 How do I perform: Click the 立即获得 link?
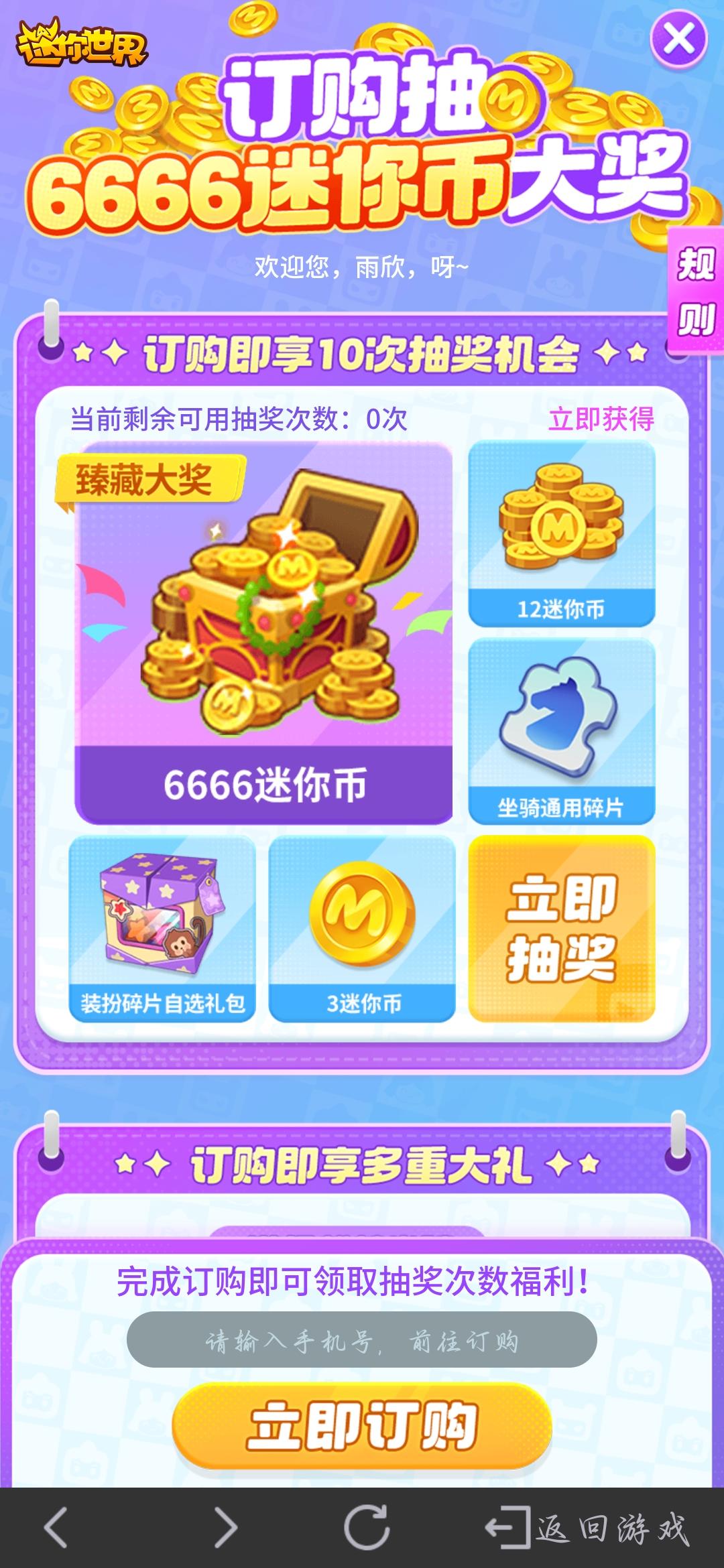(602, 419)
